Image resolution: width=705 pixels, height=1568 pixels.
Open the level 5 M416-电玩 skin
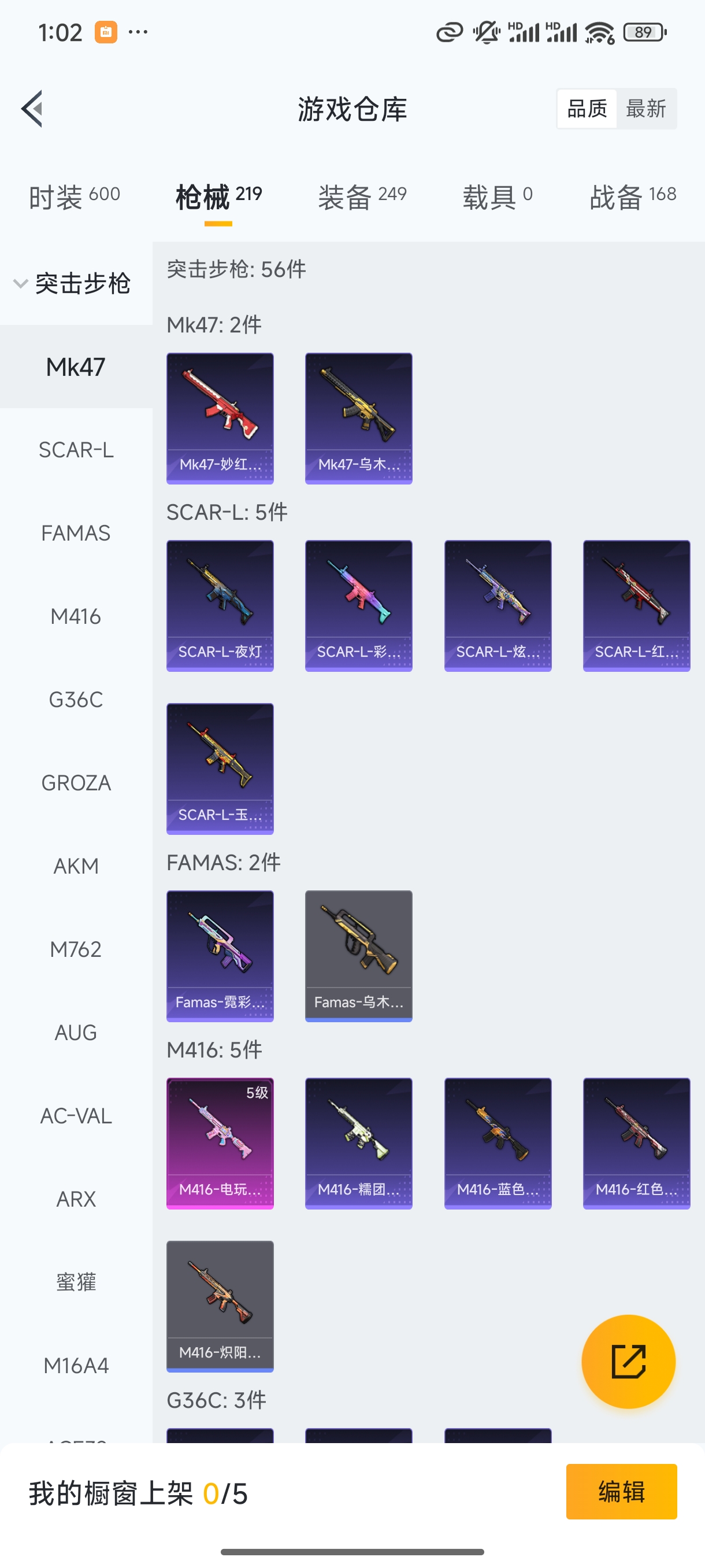[220, 1143]
